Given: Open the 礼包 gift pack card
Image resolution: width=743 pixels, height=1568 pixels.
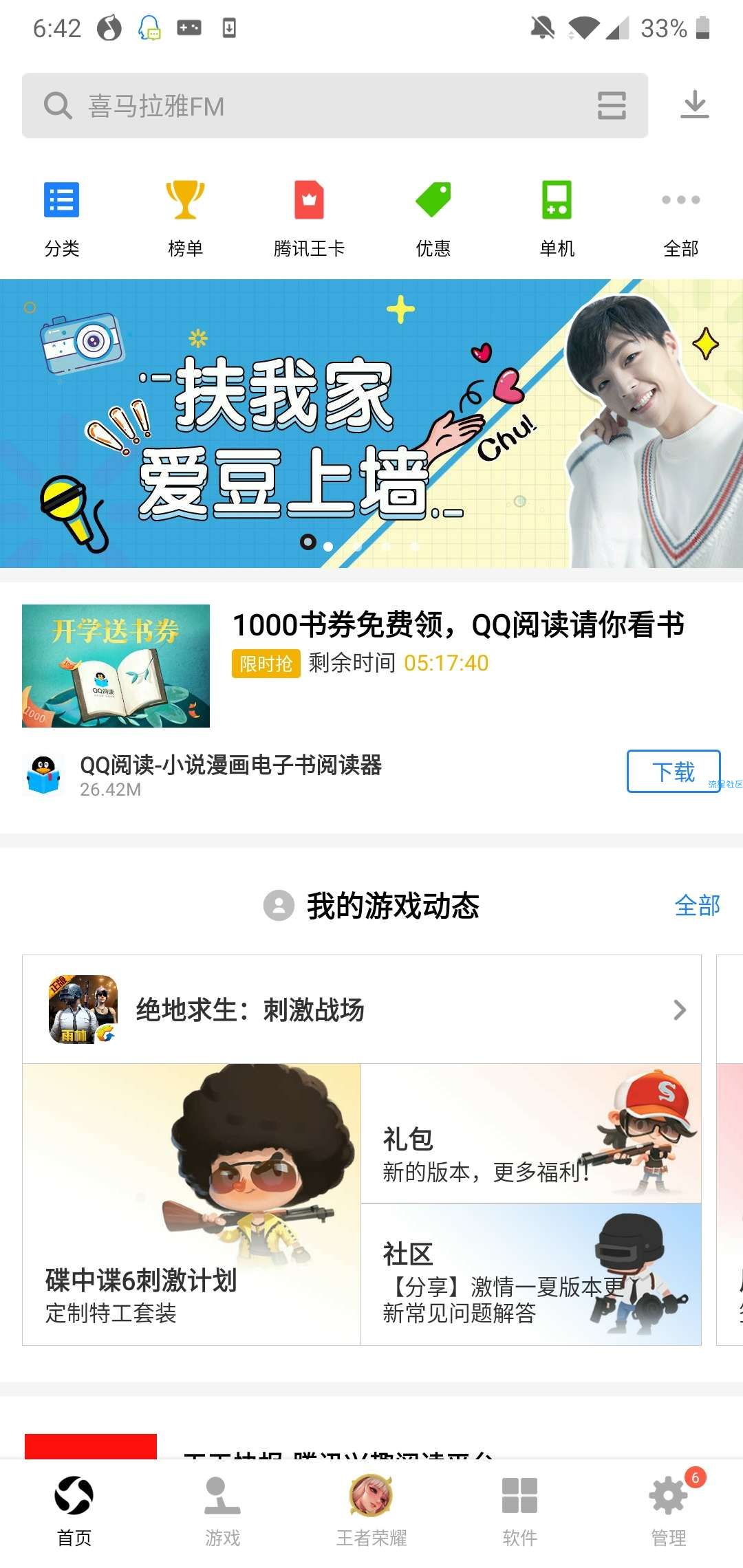Looking at the screenshot, I should pyautogui.click(x=530, y=1133).
